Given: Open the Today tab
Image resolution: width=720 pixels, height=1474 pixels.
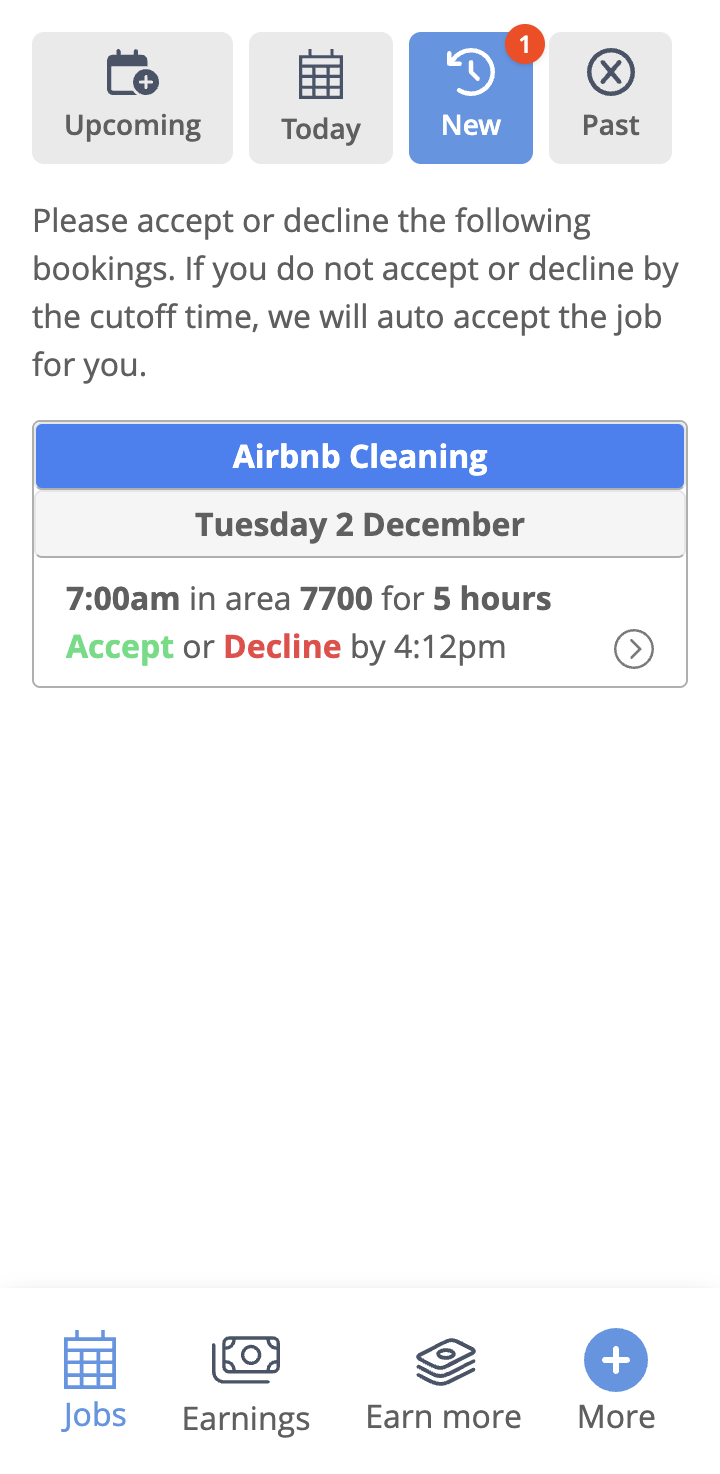Looking at the screenshot, I should [x=320, y=97].
